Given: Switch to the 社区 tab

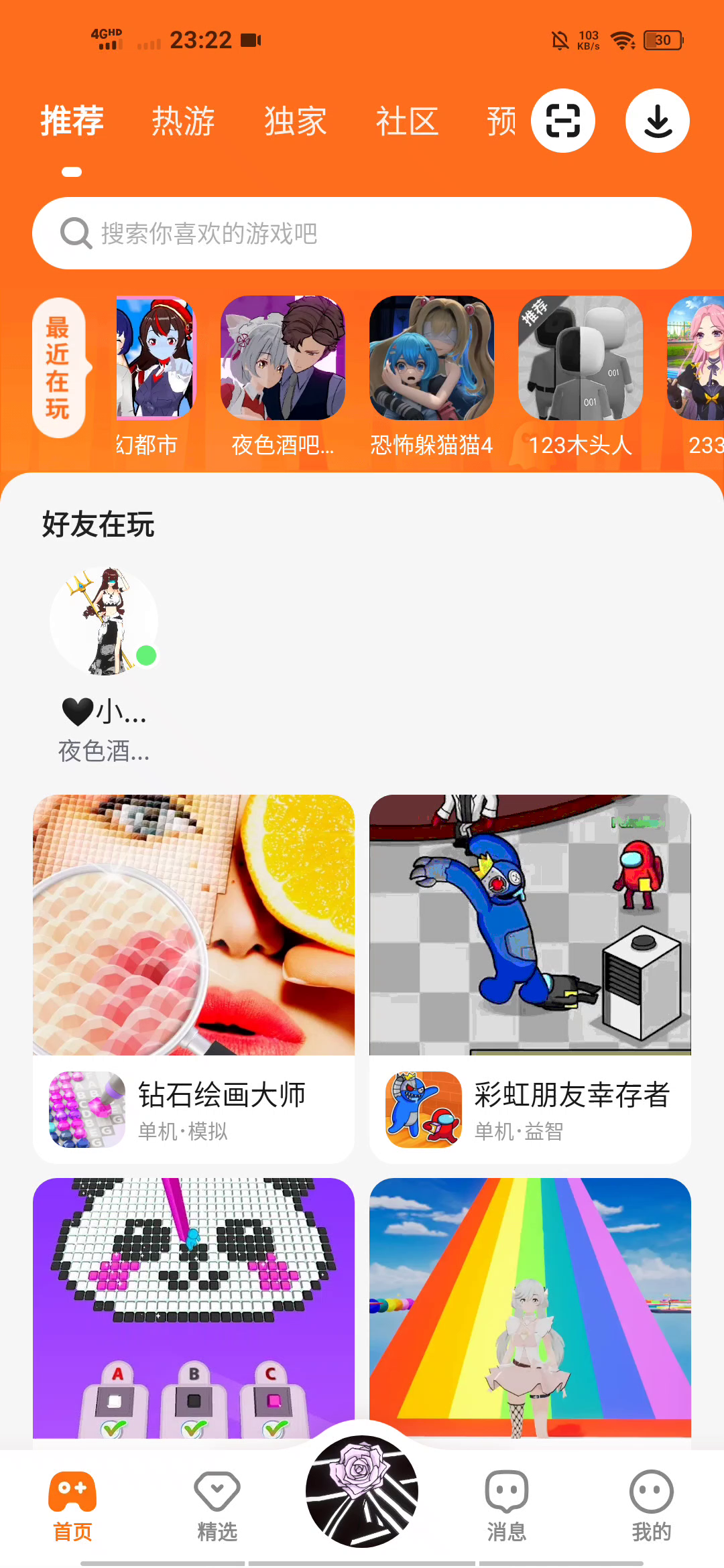Looking at the screenshot, I should tap(407, 121).
